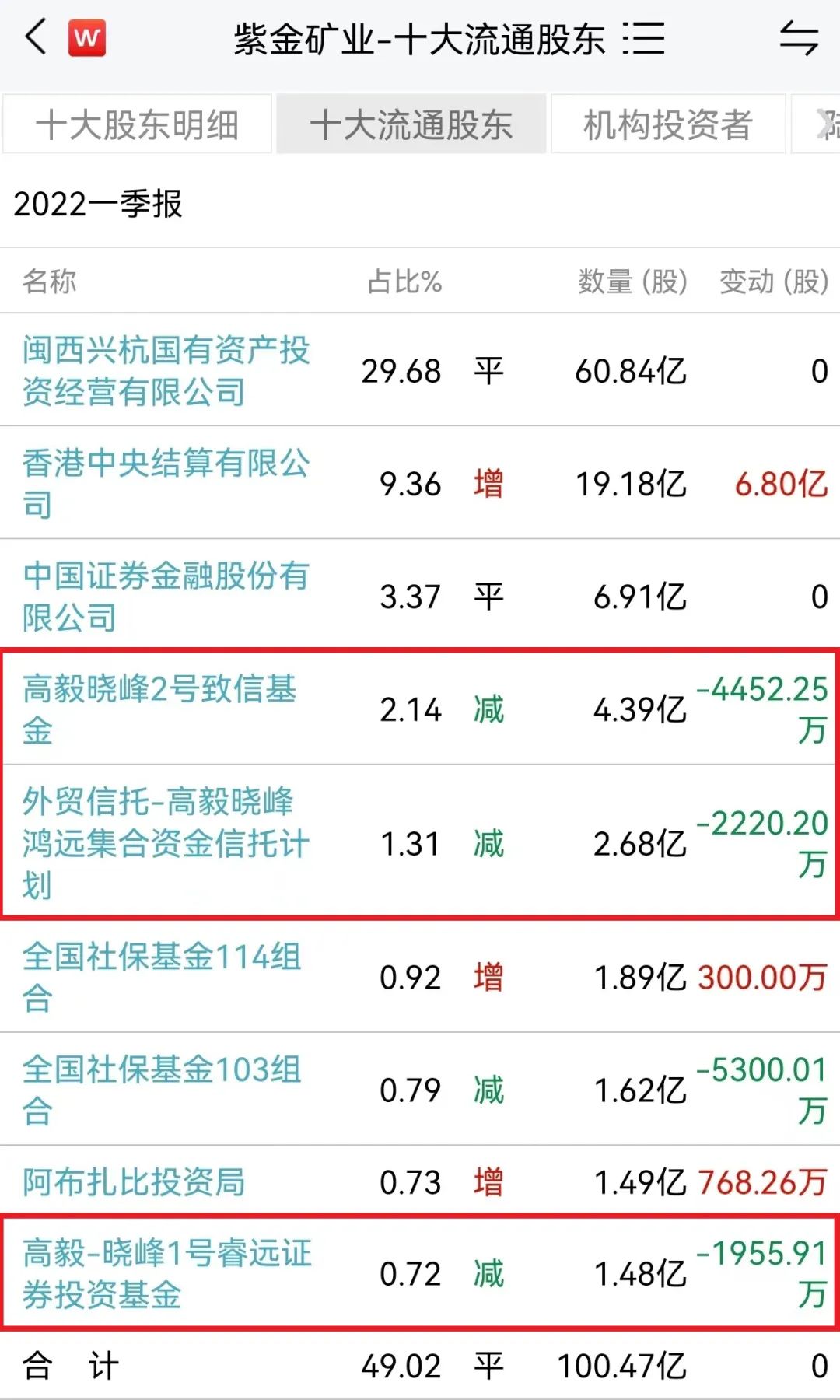
Task: Tap the swap arrows icon at top right
Action: pyautogui.click(x=800, y=38)
